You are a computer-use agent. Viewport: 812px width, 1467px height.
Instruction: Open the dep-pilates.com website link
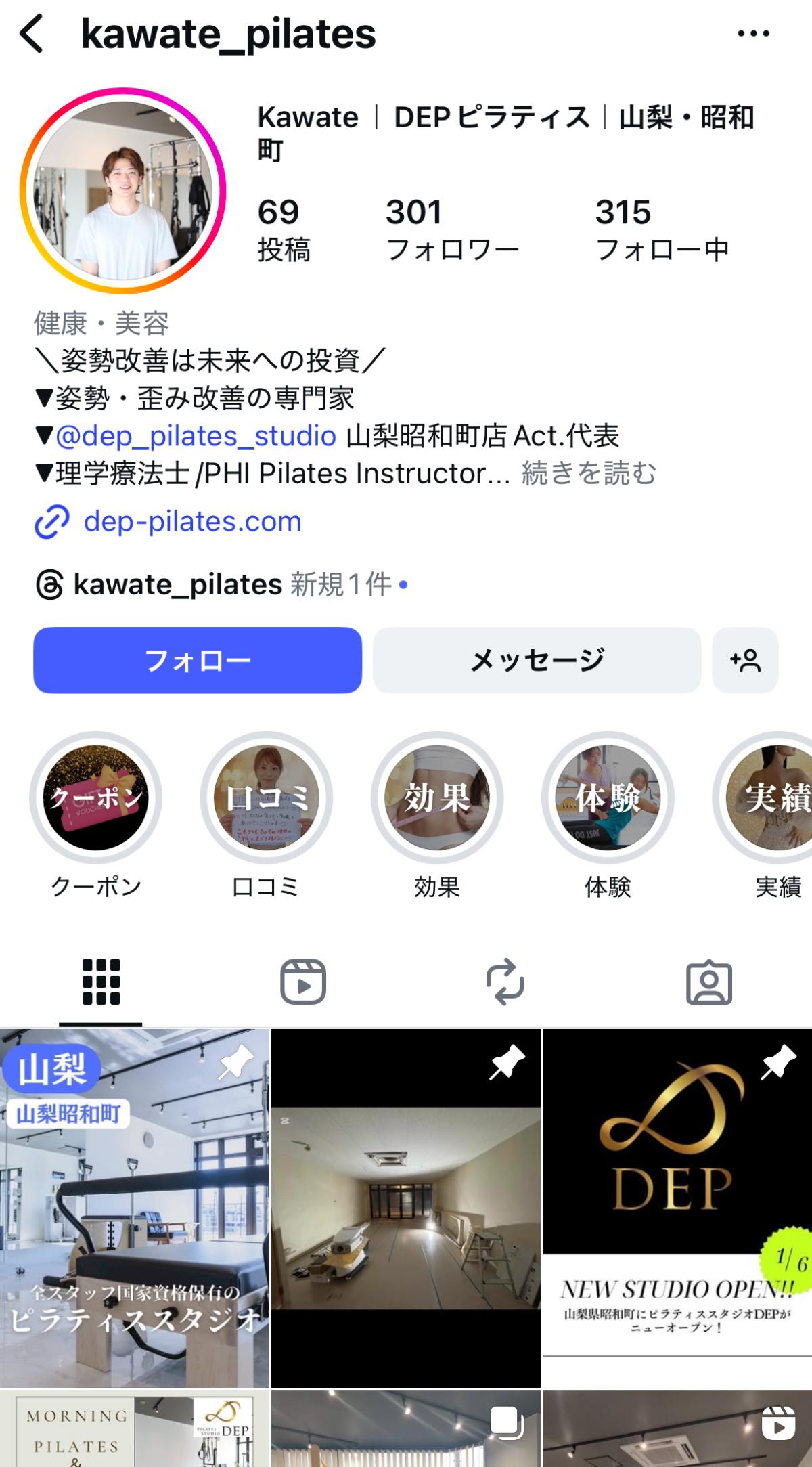click(x=191, y=521)
